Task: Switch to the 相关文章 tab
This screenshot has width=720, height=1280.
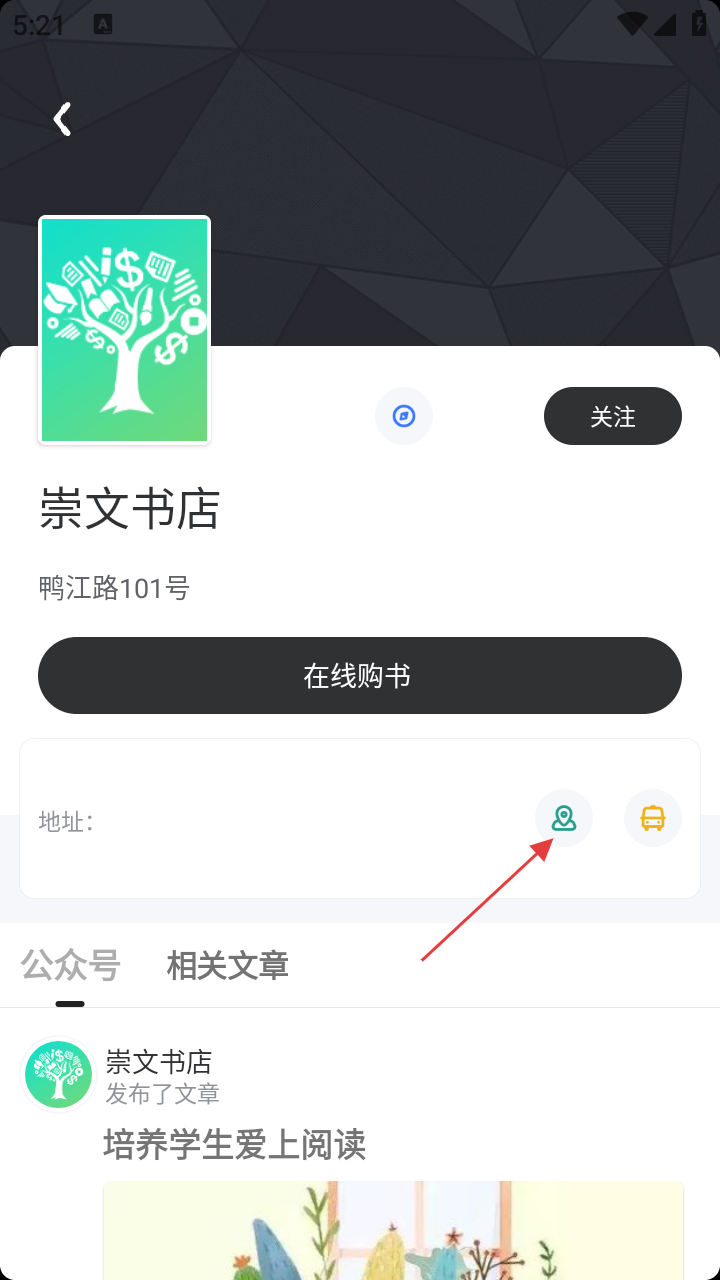Action: (x=227, y=965)
